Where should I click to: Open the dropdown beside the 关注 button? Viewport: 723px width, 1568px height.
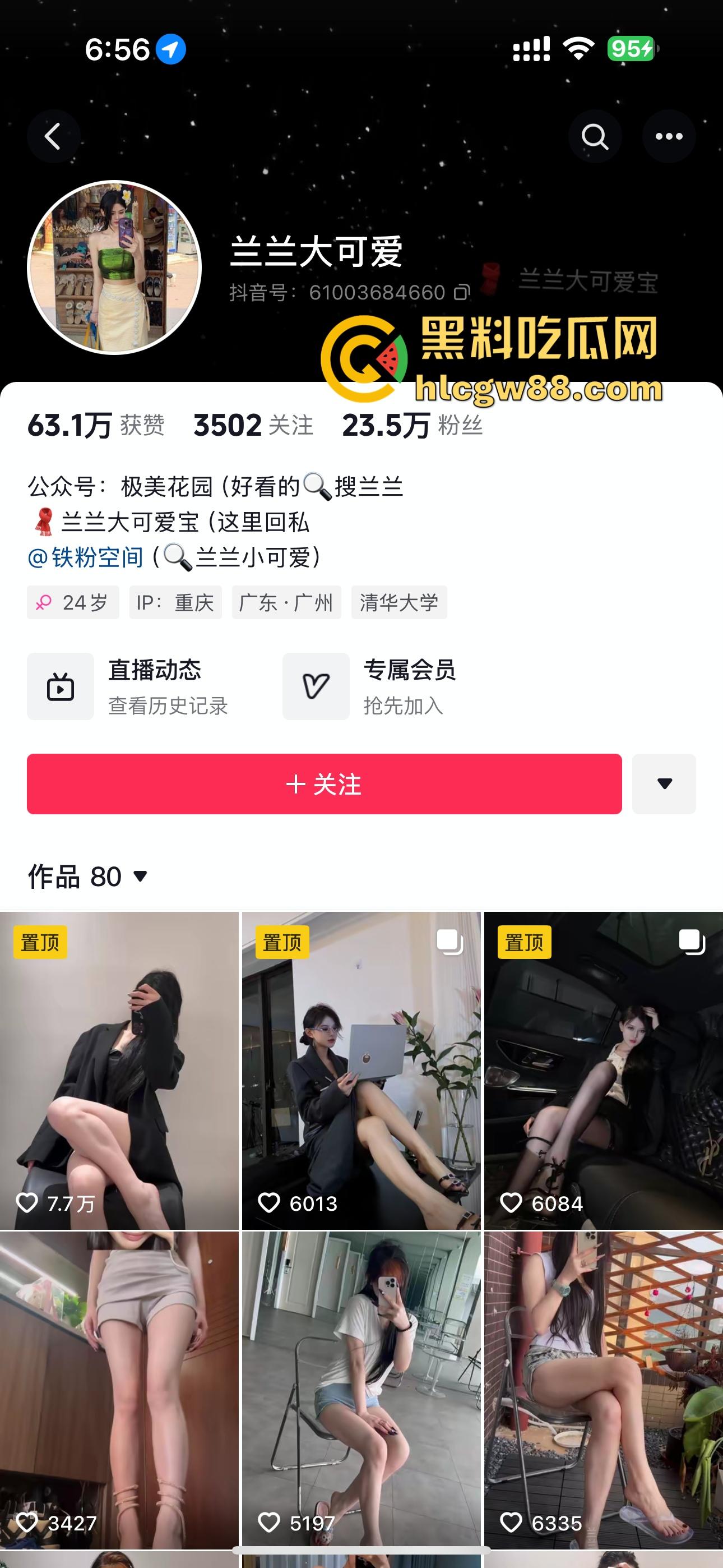click(664, 785)
